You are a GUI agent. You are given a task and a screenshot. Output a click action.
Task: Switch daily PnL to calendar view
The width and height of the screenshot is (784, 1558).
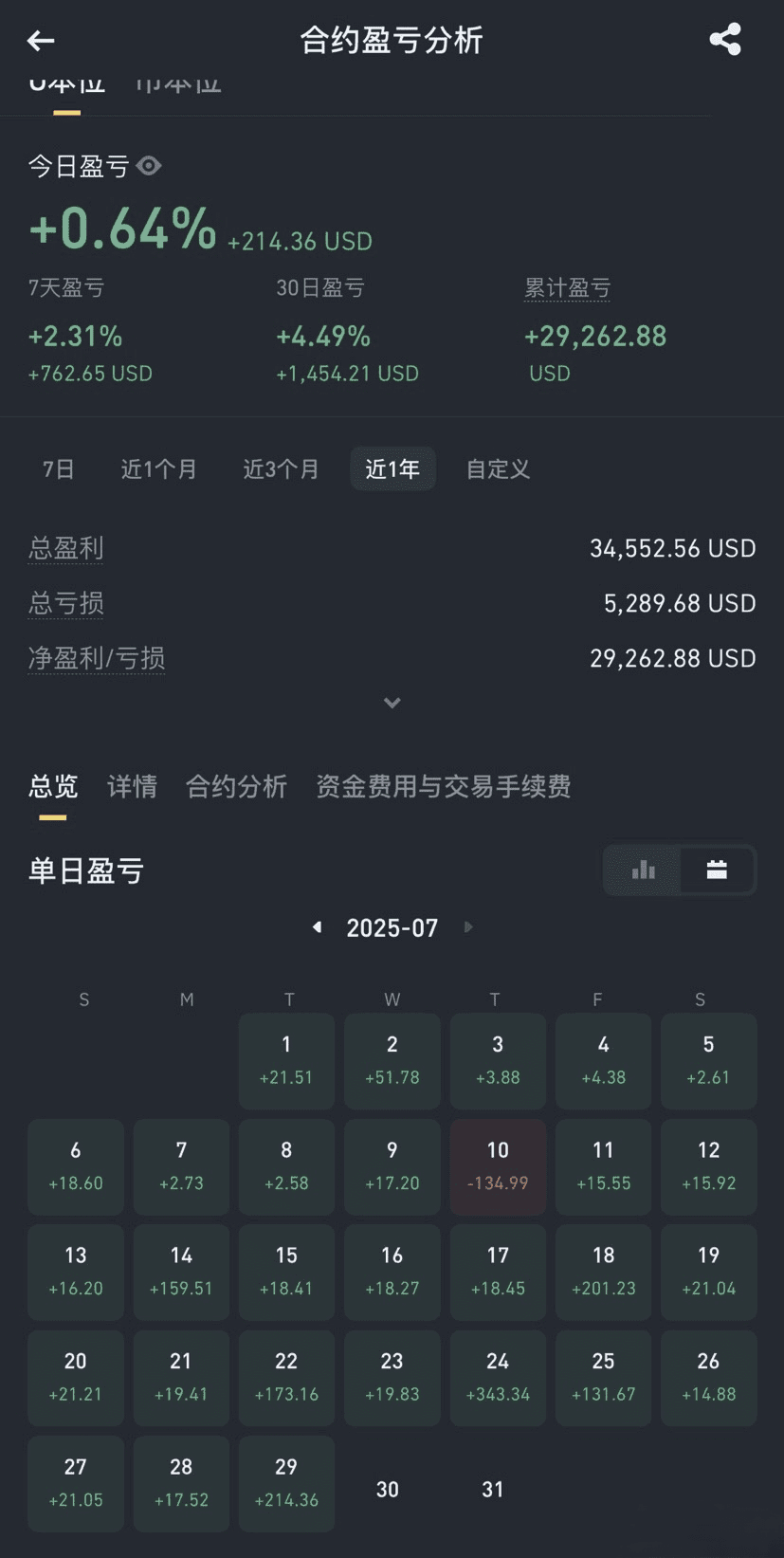pyautogui.click(x=717, y=870)
